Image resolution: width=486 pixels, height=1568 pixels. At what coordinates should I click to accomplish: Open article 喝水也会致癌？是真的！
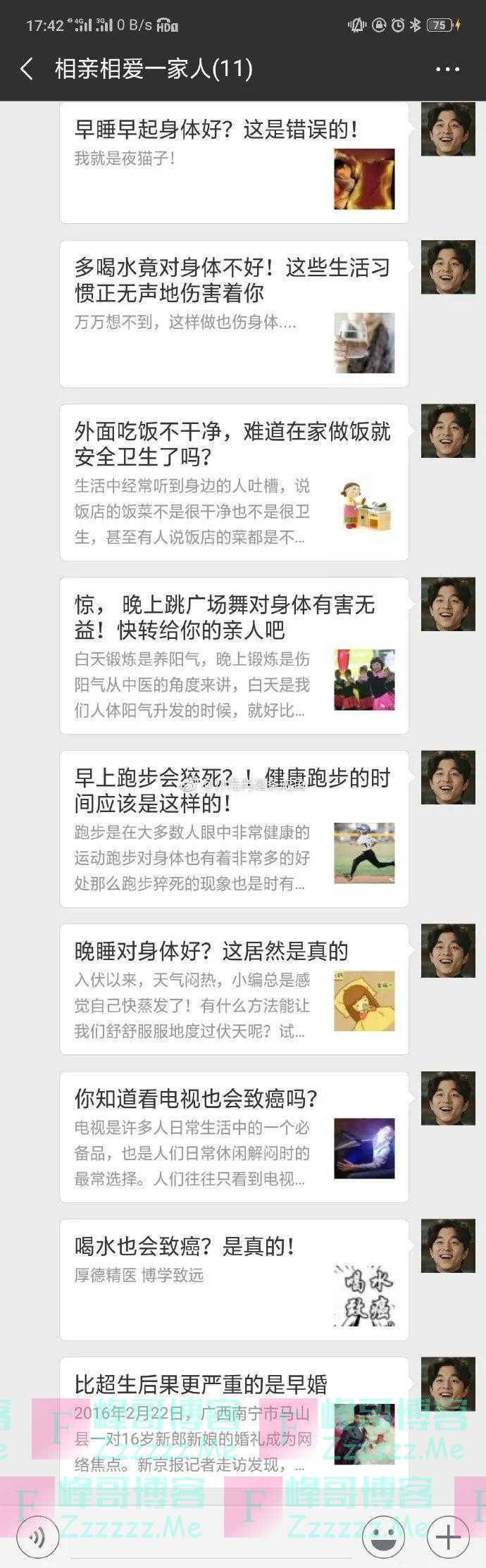(234, 1279)
